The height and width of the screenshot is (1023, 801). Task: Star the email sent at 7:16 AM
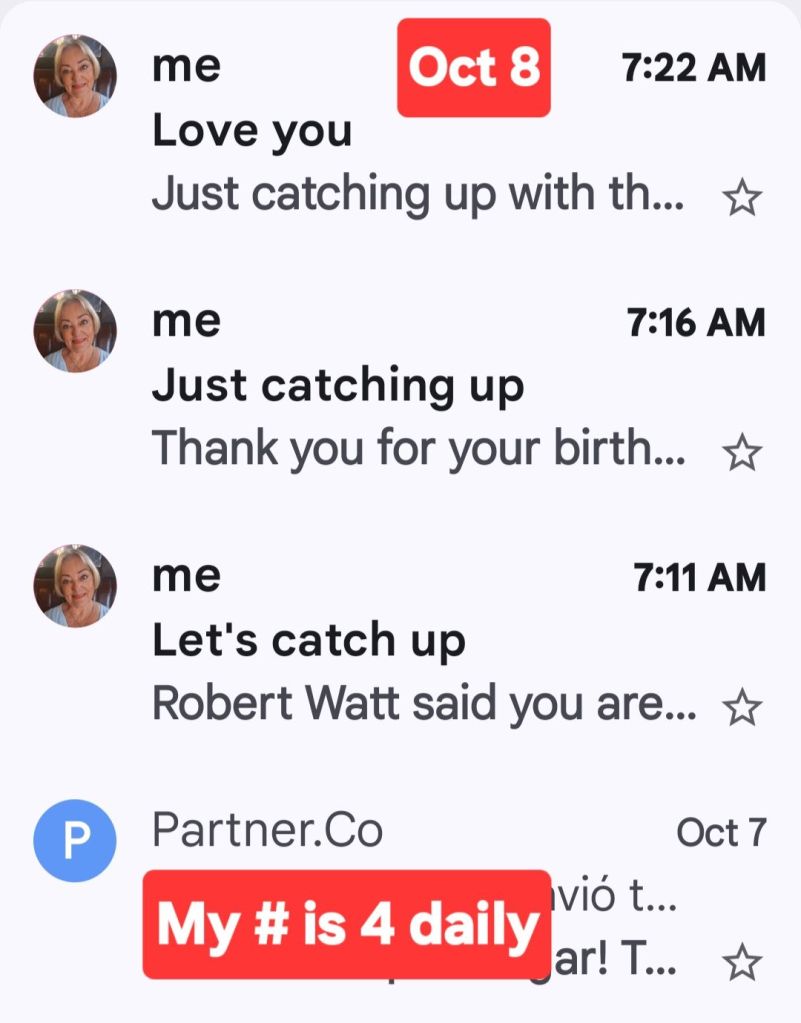741,454
